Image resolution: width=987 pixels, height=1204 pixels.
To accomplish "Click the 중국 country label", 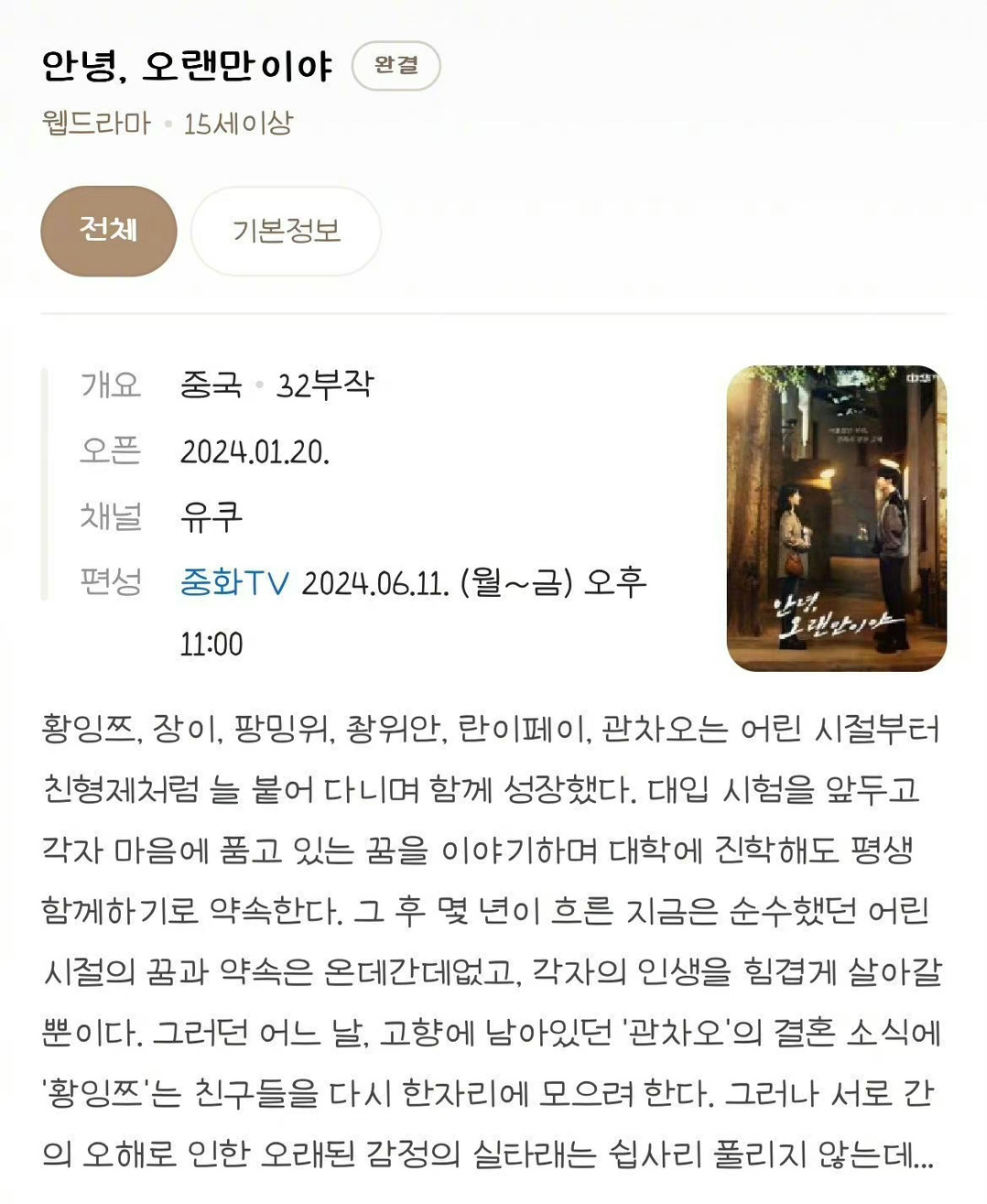I will tap(210, 386).
